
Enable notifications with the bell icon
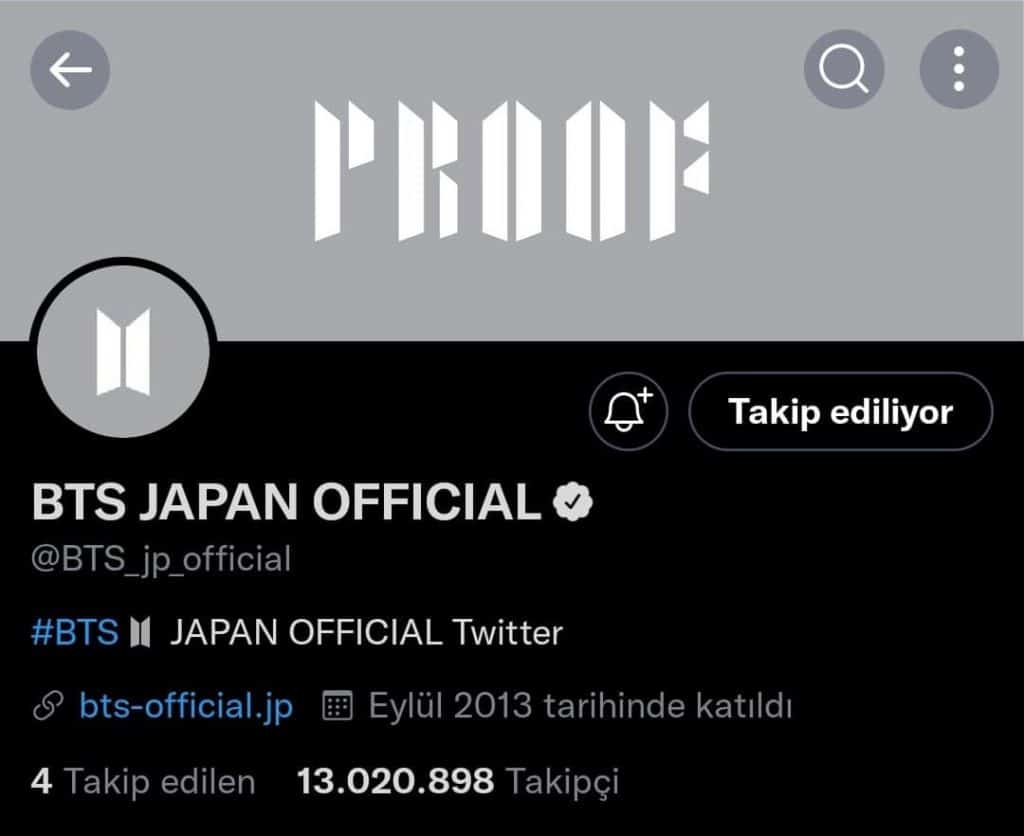628,412
